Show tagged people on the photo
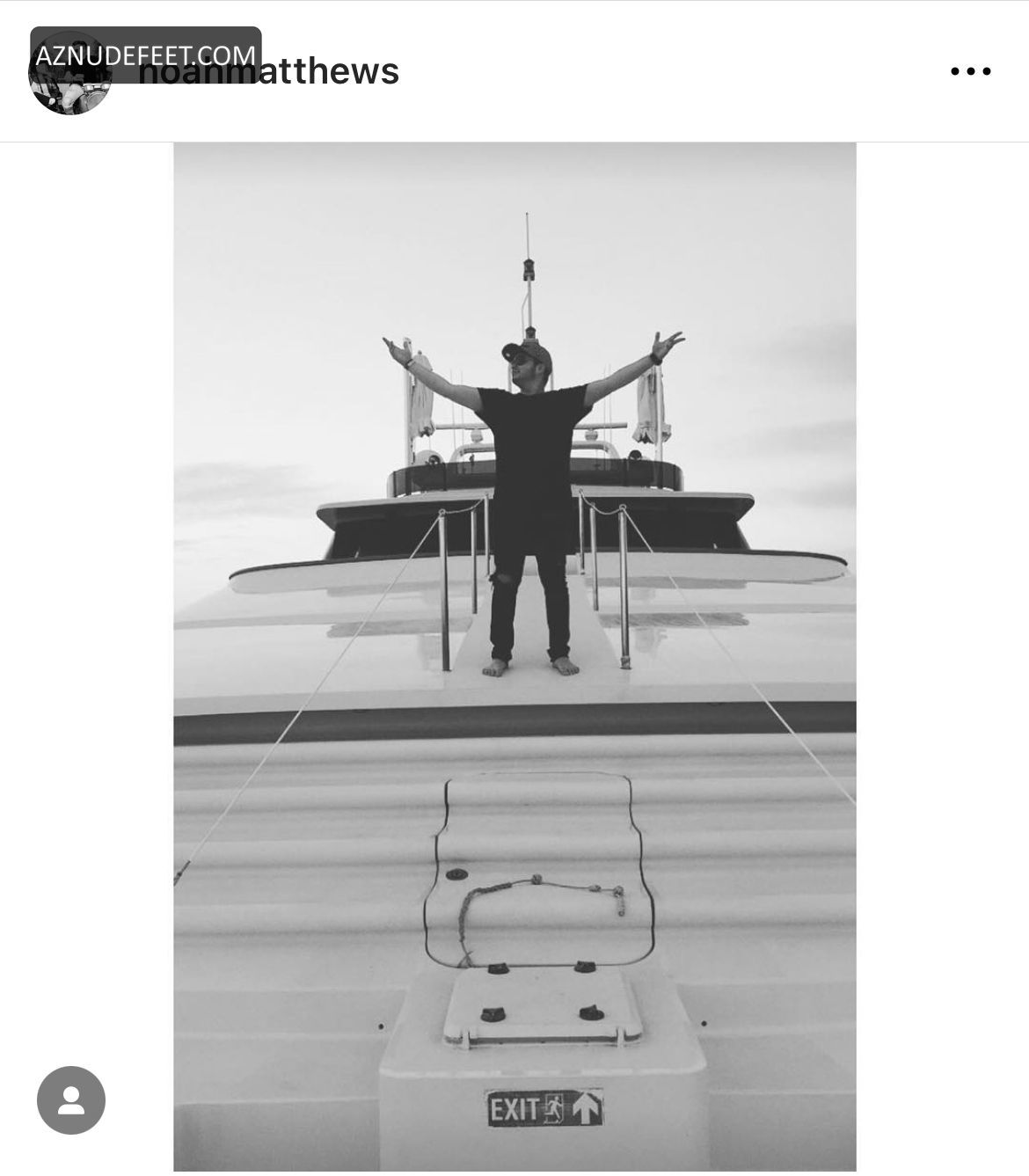Screen dimensions: 1029x1176 (71, 1099)
